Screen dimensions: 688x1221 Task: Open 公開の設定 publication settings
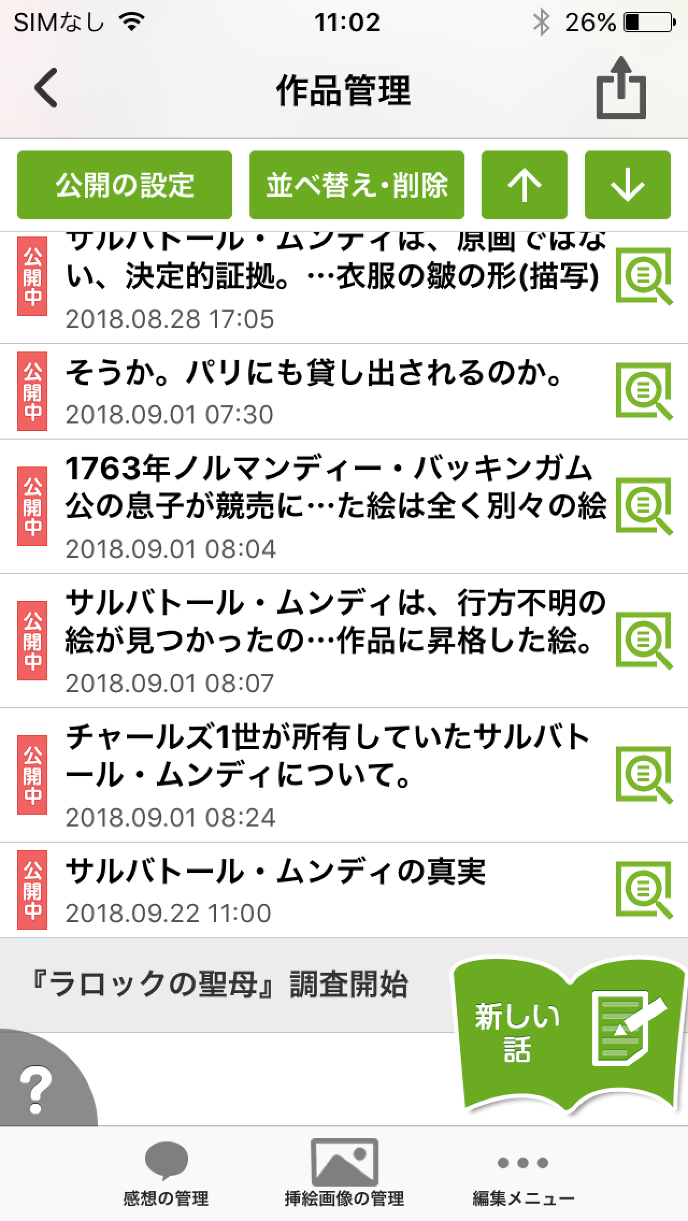tap(125, 185)
